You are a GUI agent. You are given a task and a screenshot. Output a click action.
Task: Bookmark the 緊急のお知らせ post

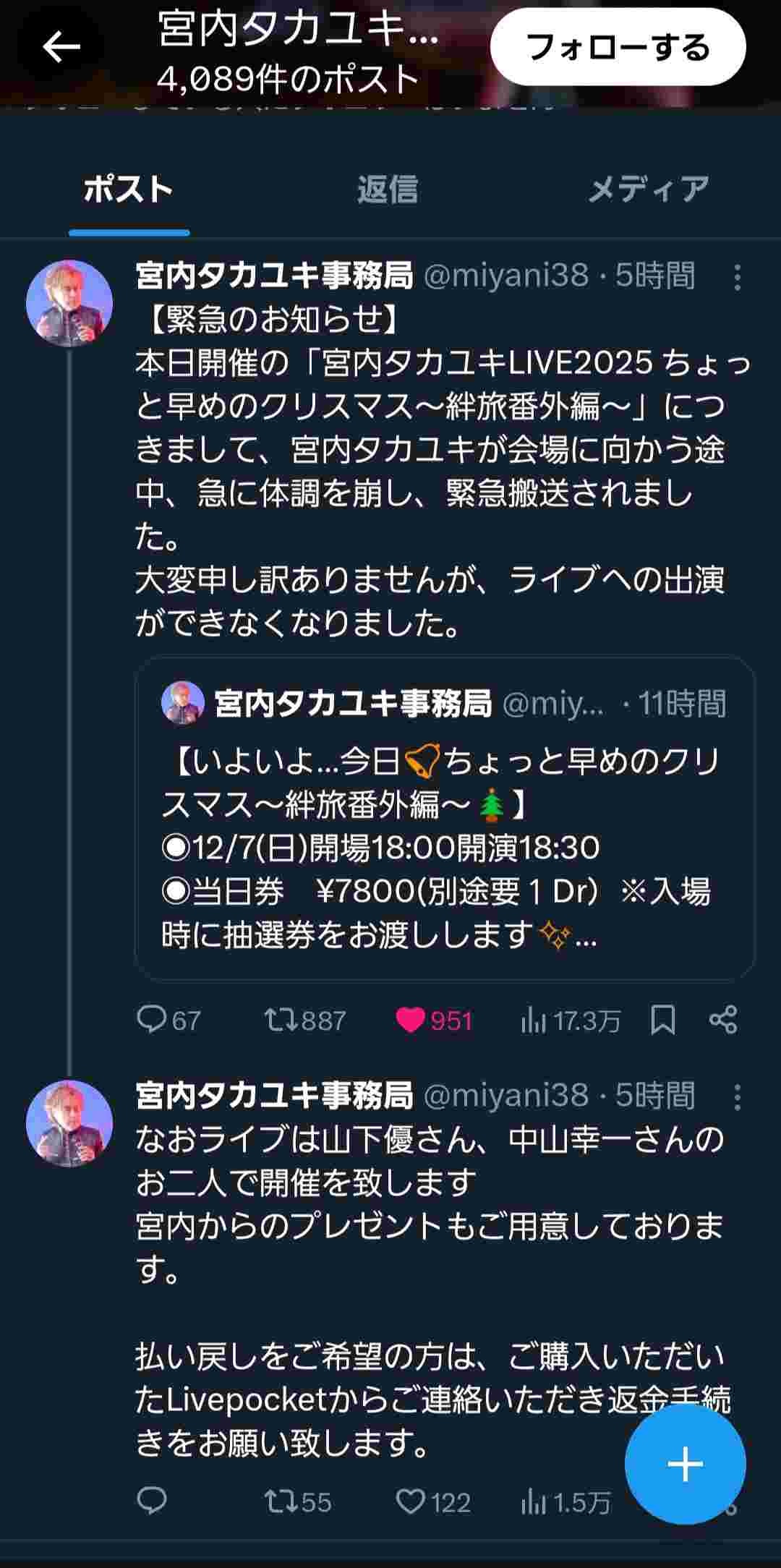point(662,1020)
